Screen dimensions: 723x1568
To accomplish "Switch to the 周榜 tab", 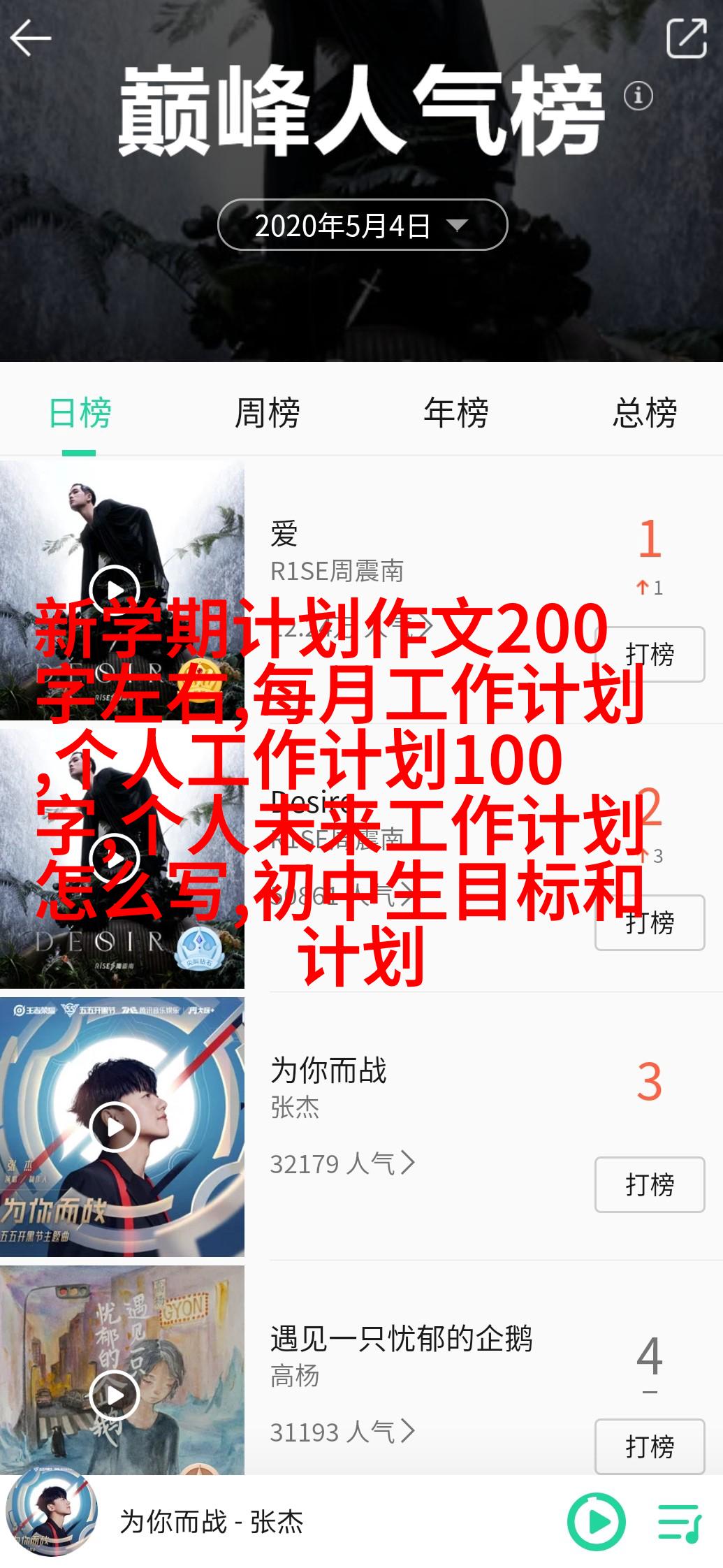I will (268, 412).
